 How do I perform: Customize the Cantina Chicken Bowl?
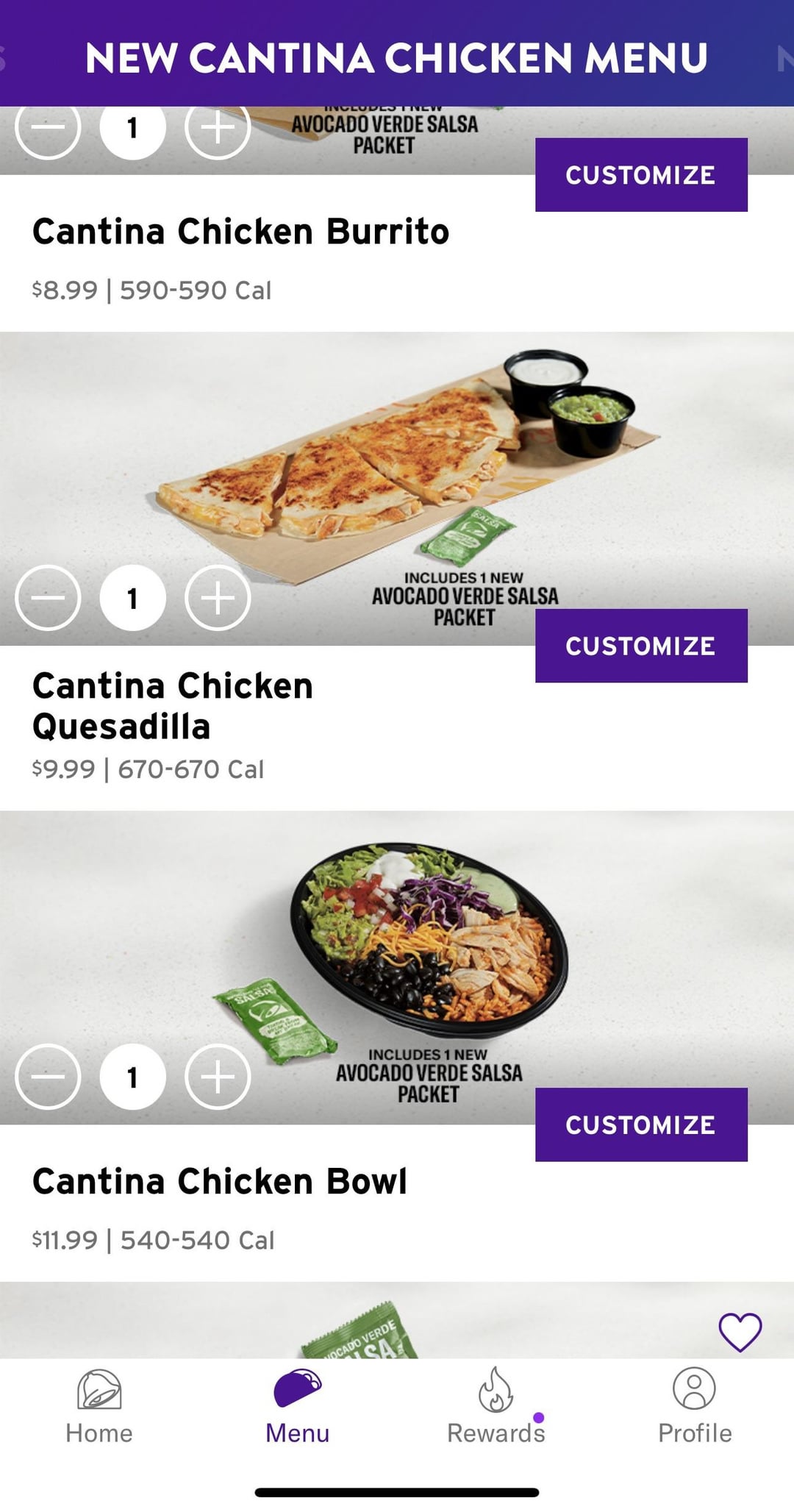640,1124
